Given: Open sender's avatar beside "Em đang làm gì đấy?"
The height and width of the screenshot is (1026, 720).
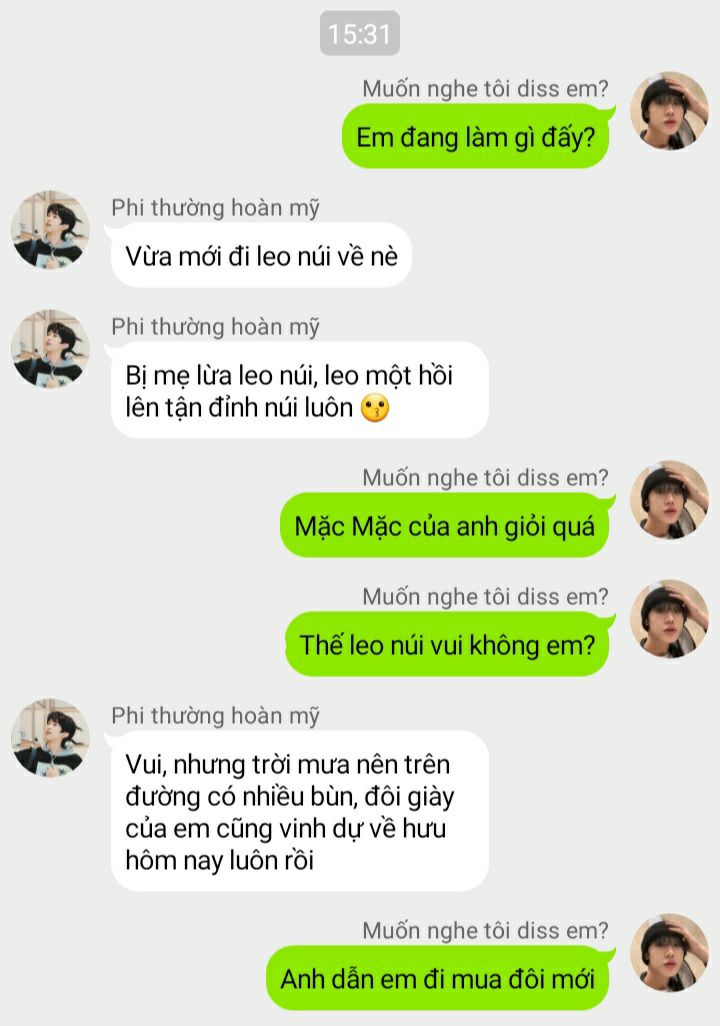Looking at the screenshot, I should [669, 111].
